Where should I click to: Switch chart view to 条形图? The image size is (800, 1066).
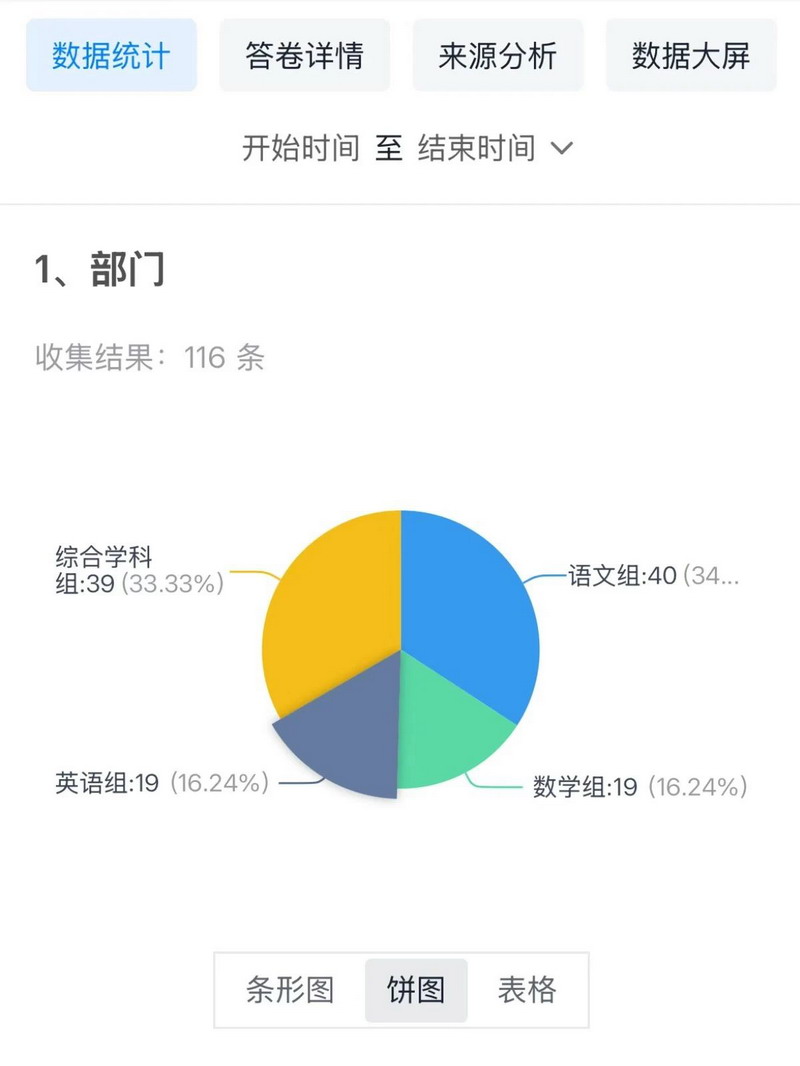[x=290, y=990]
